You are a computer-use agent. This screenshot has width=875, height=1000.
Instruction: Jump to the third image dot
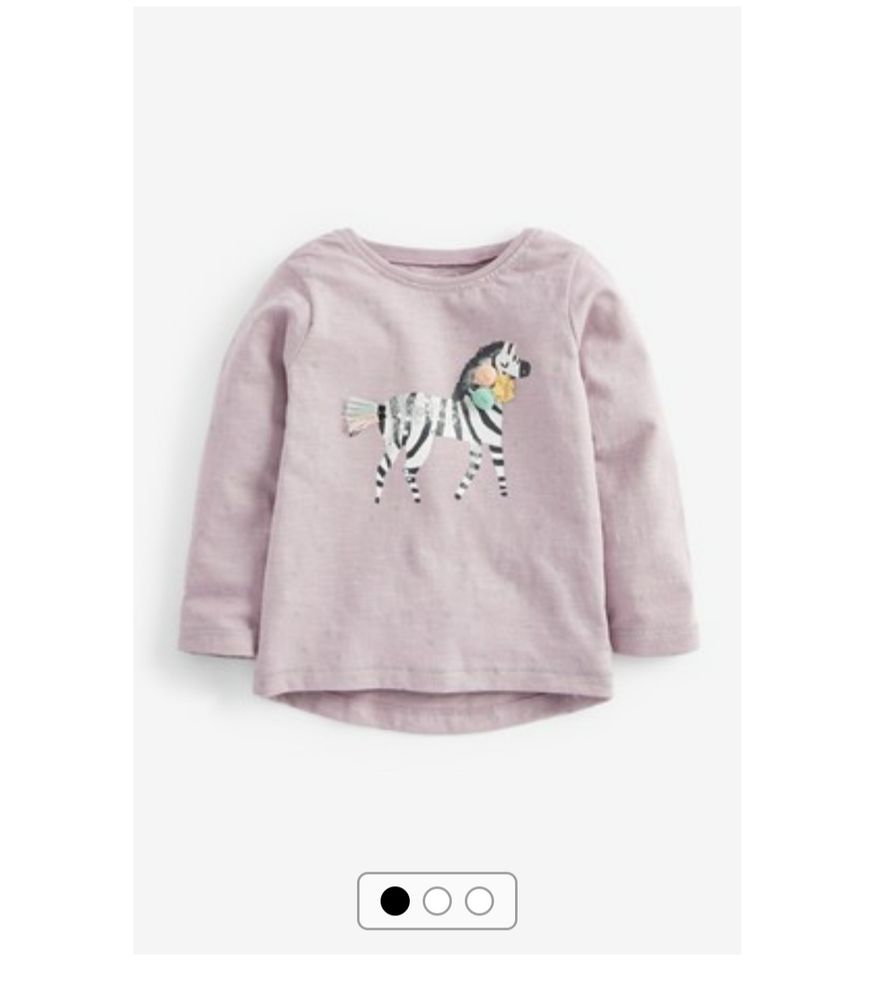pyautogui.click(x=479, y=901)
